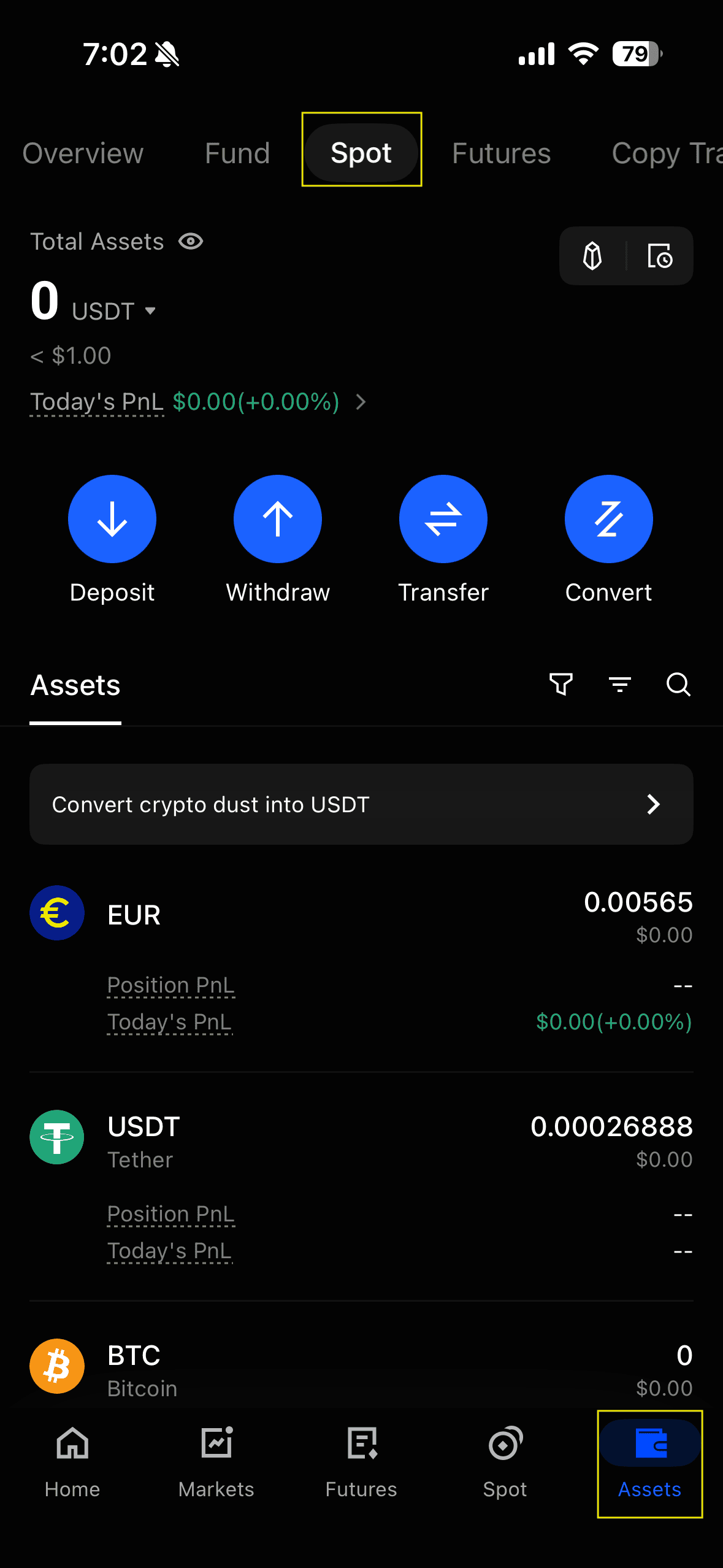Open the asset history icon
The image size is (723, 1568).
click(660, 256)
